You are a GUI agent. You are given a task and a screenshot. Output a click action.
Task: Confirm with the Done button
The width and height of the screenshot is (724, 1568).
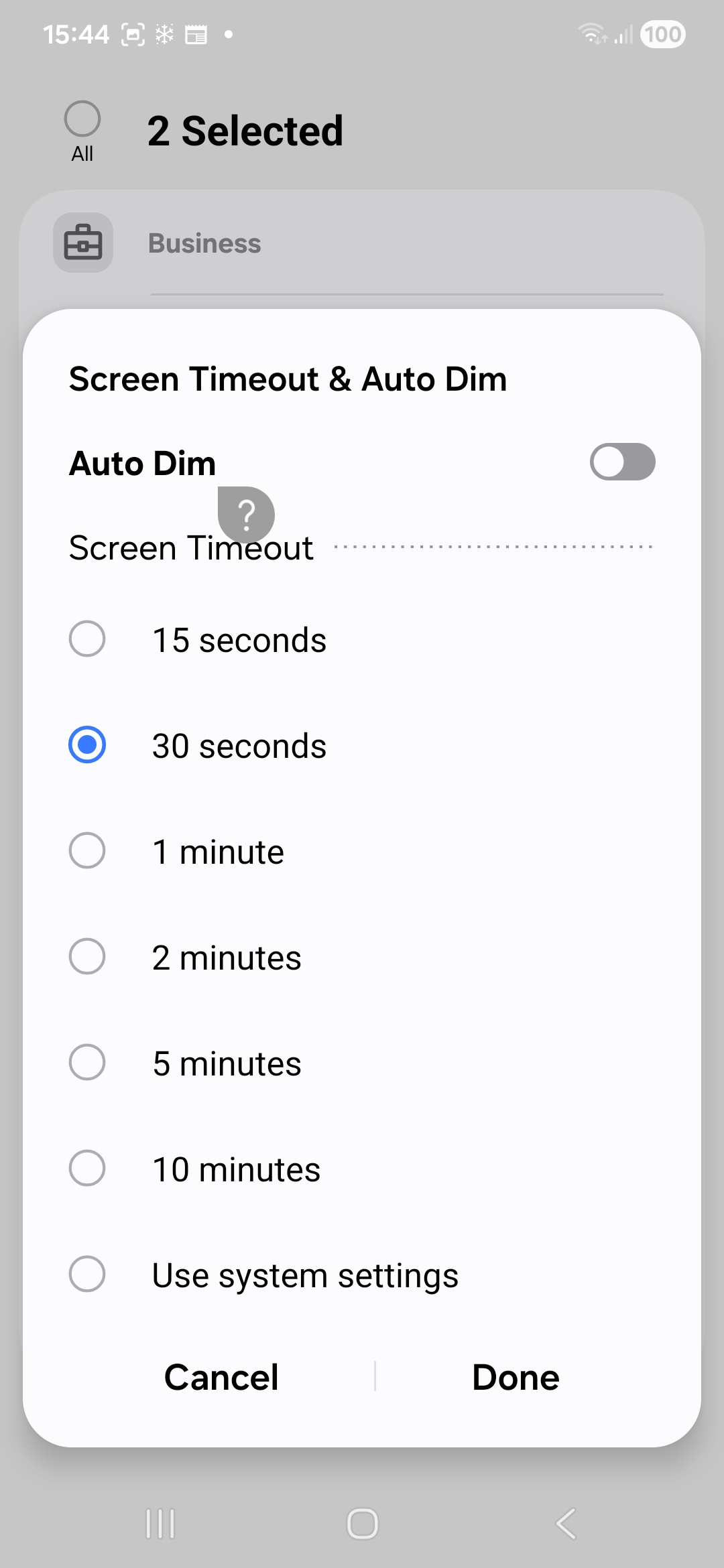pos(516,1378)
